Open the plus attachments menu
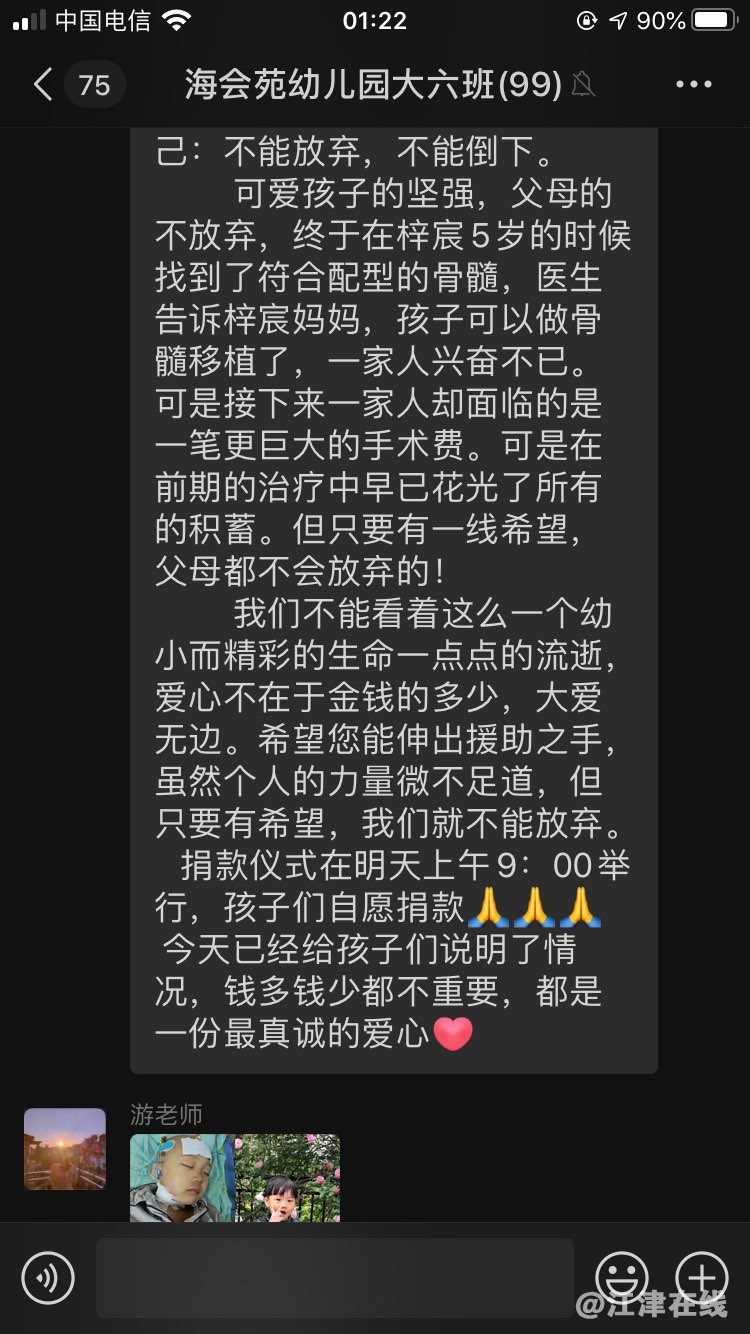This screenshot has width=750, height=1334. [x=702, y=1277]
